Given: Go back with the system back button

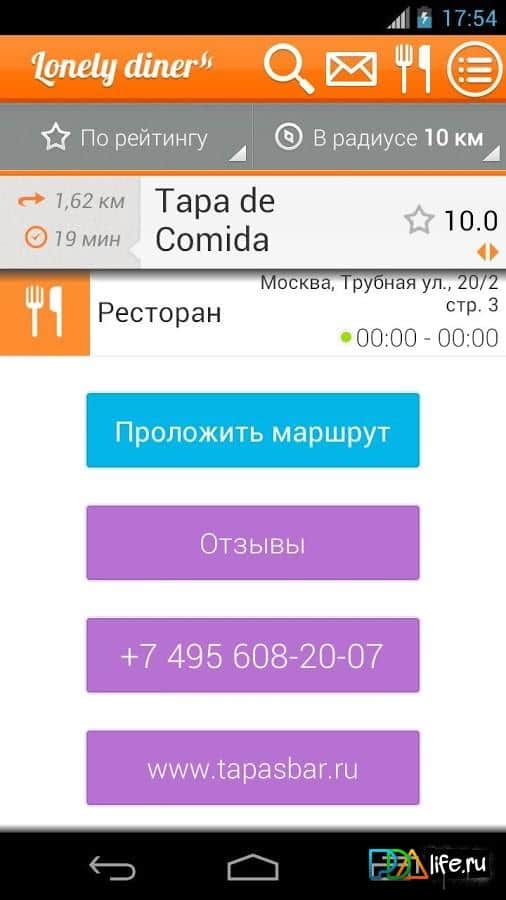Looking at the screenshot, I should 112,867.
